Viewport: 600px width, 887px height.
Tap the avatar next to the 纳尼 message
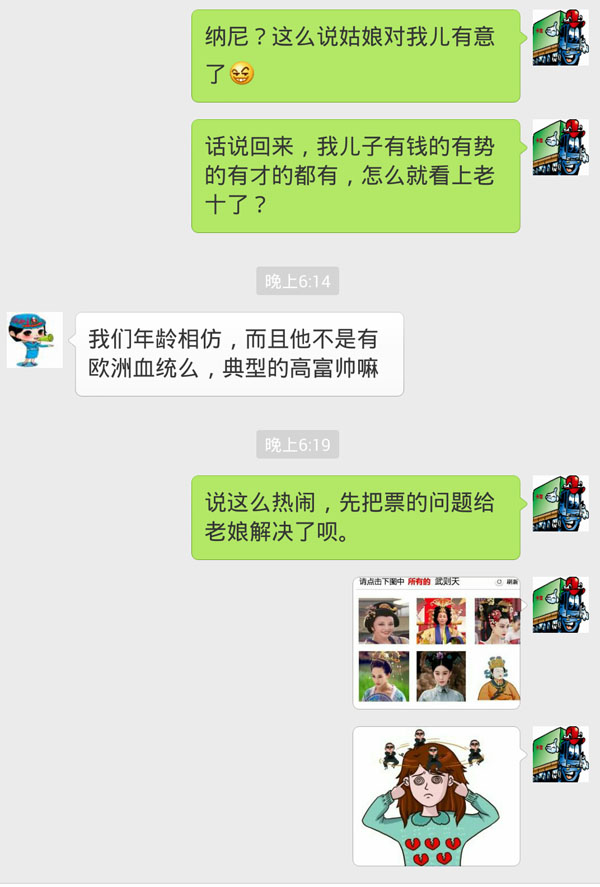560,38
